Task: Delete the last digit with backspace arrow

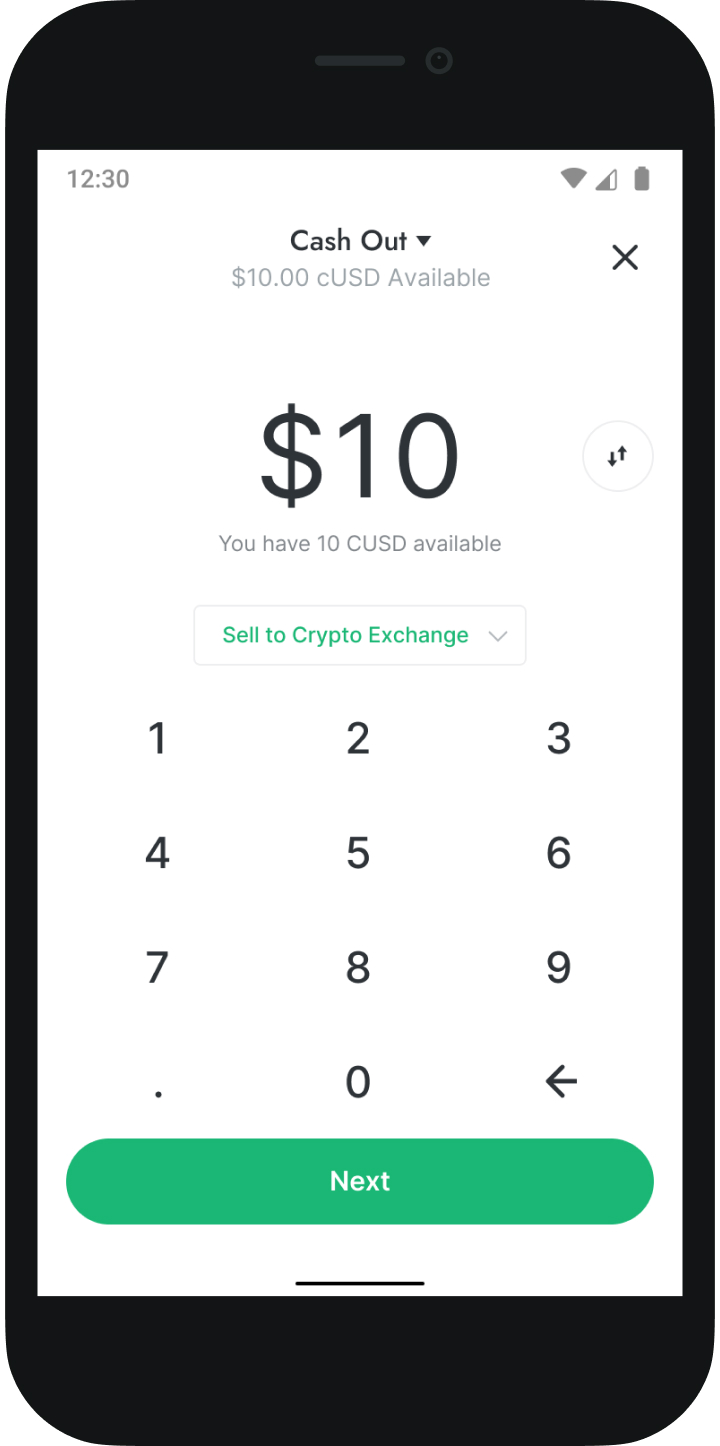Action: [x=561, y=1081]
